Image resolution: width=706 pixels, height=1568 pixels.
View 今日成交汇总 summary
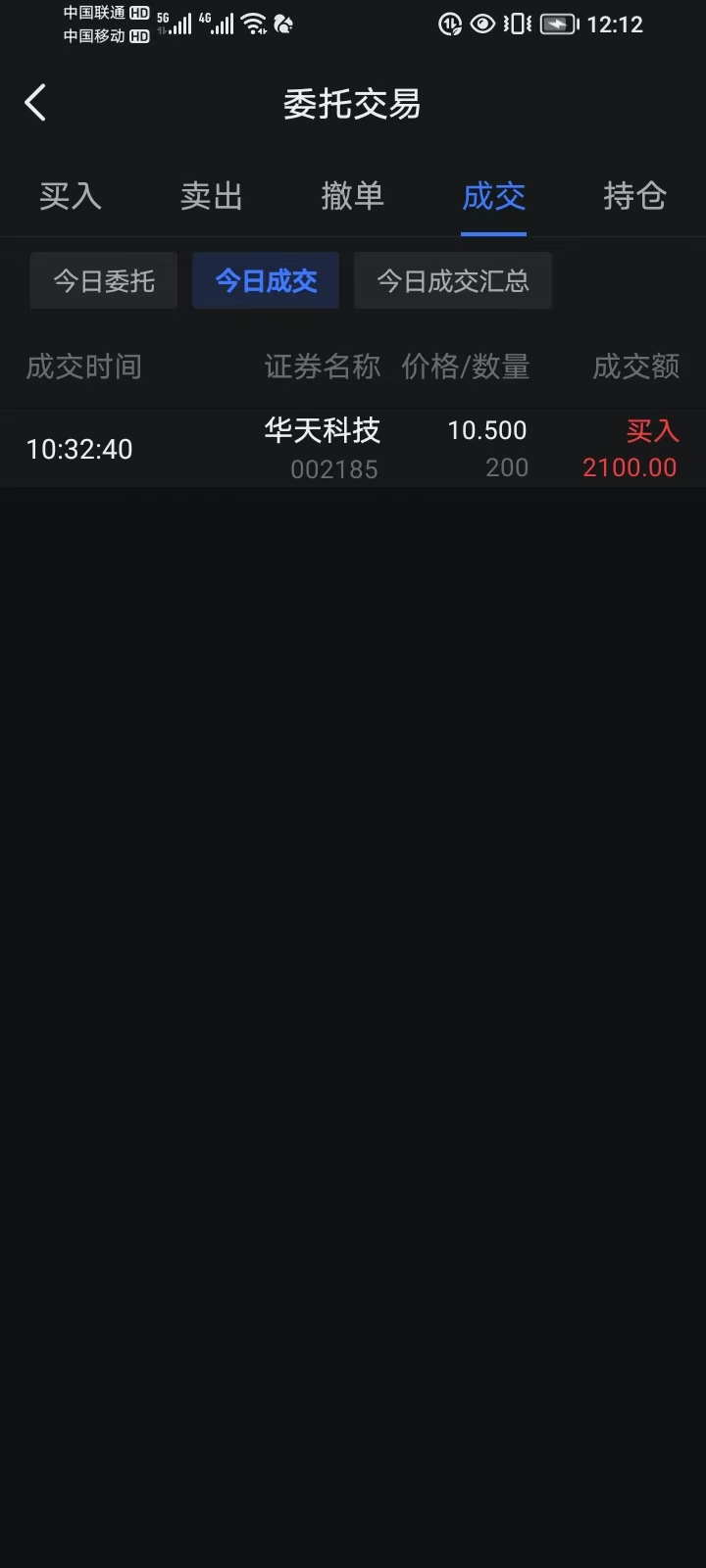tap(453, 281)
